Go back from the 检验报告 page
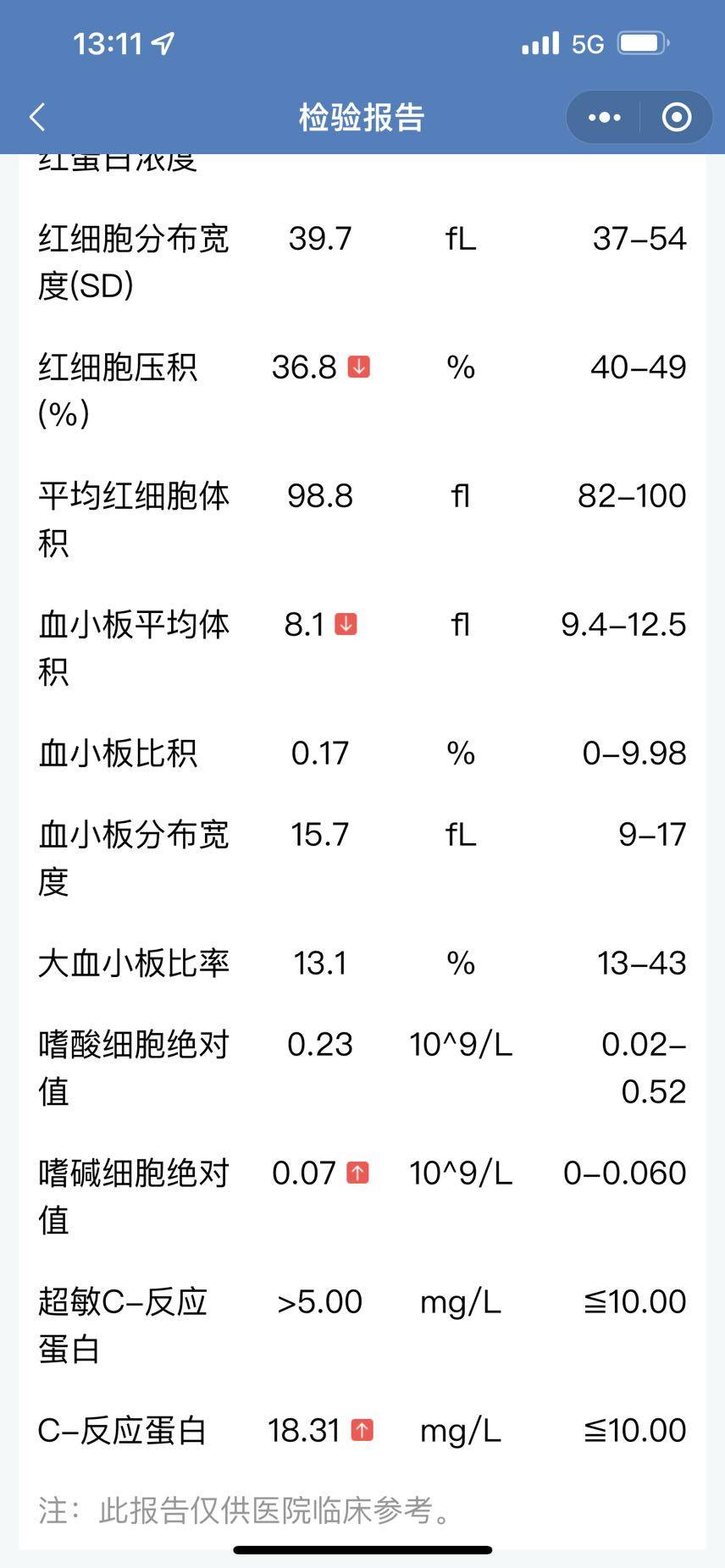Image resolution: width=725 pixels, height=1568 pixels. click(37, 117)
